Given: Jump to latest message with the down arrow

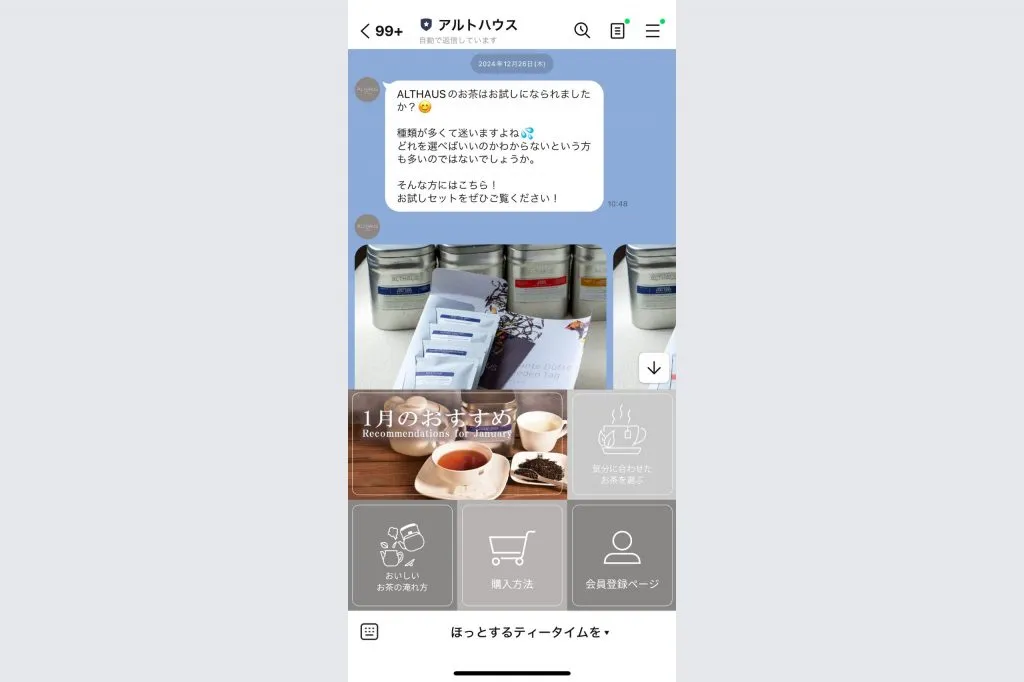Looking at the screenshot, I should [654, 368].
